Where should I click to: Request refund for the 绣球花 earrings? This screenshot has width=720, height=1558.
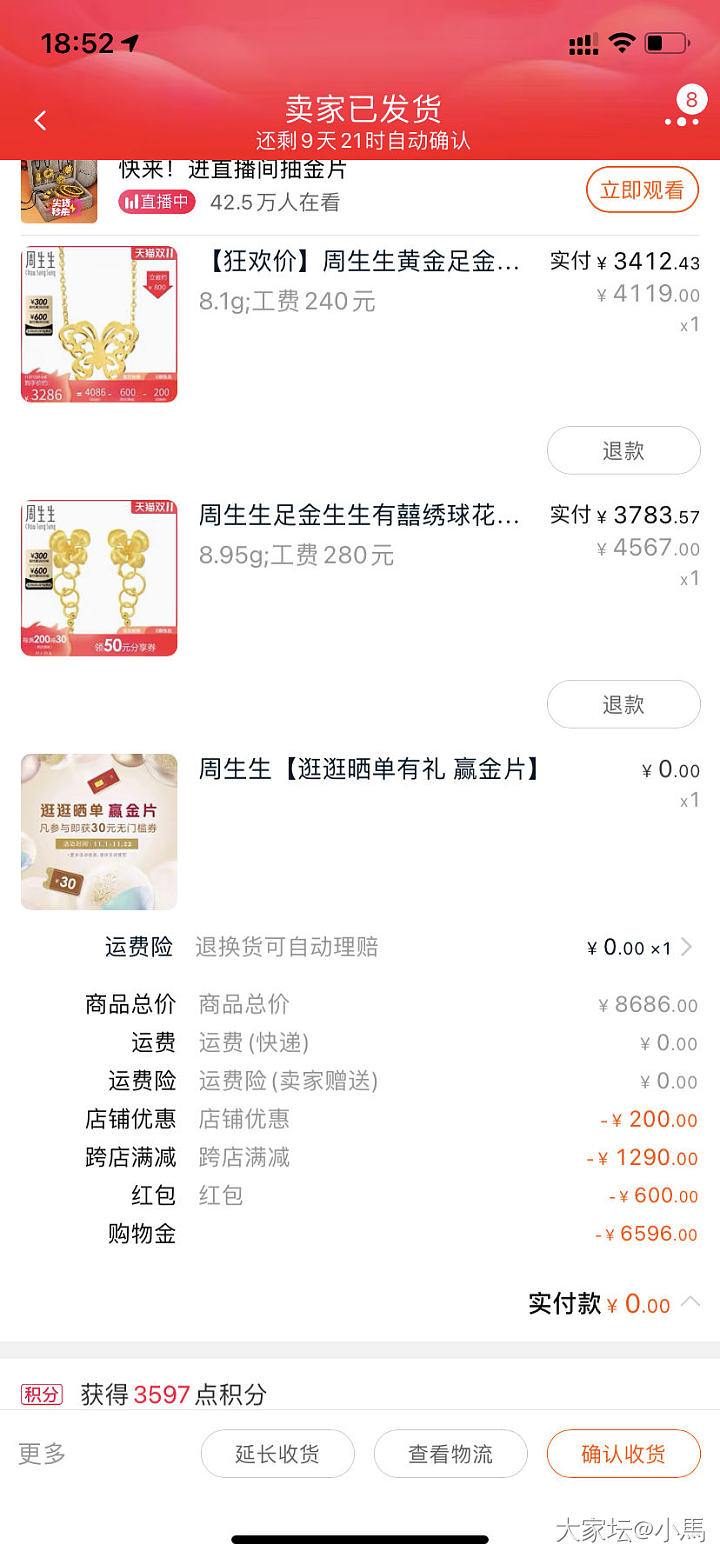pos(623,705)
